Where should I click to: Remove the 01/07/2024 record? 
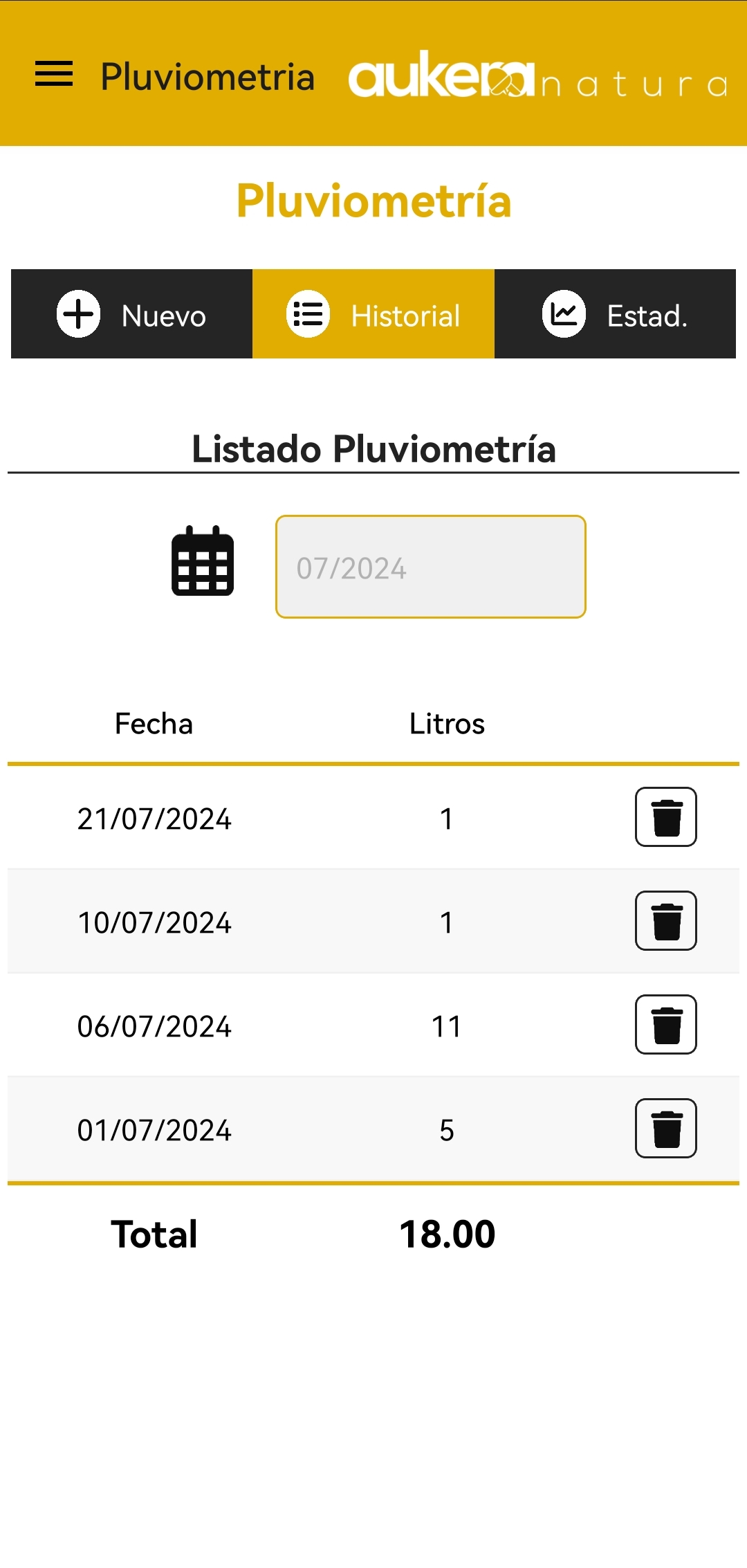coord(665,1129)
